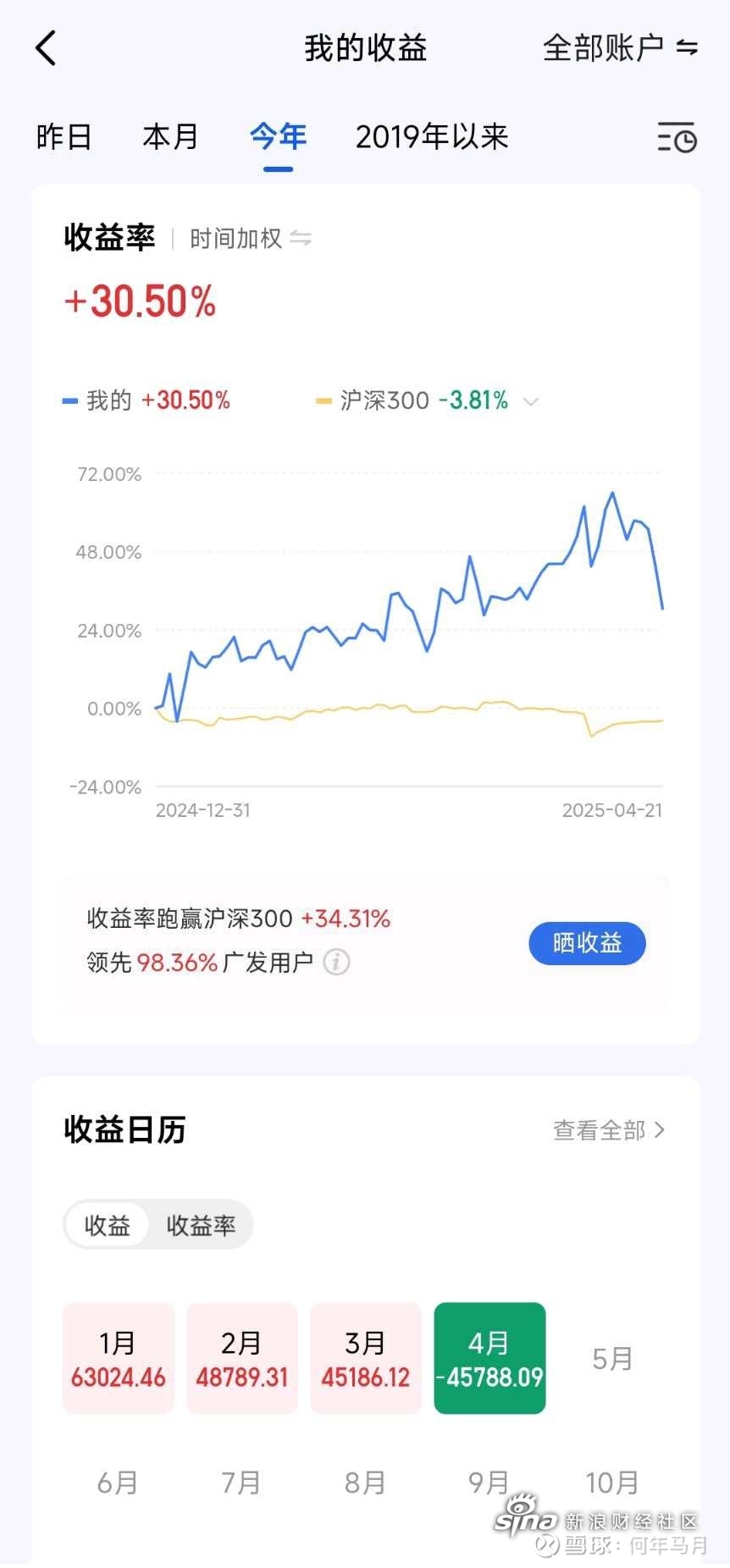
Task: Open the 2月 earnings tile
Action: [x=242, y=1358]
